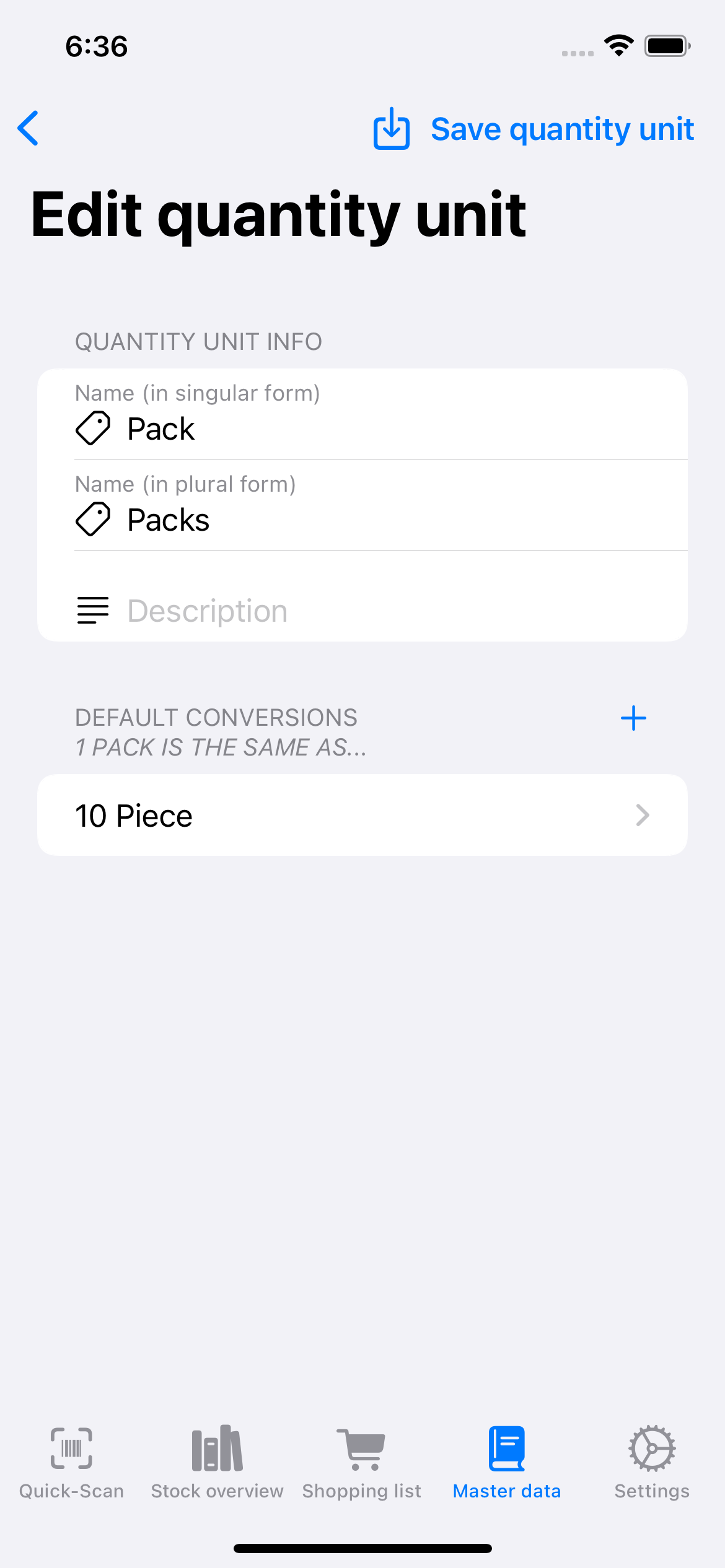Click the tag icon beside the singular name field
Image resolution: width=725 pixels, height=1568 pixels.
click(92, 429)
